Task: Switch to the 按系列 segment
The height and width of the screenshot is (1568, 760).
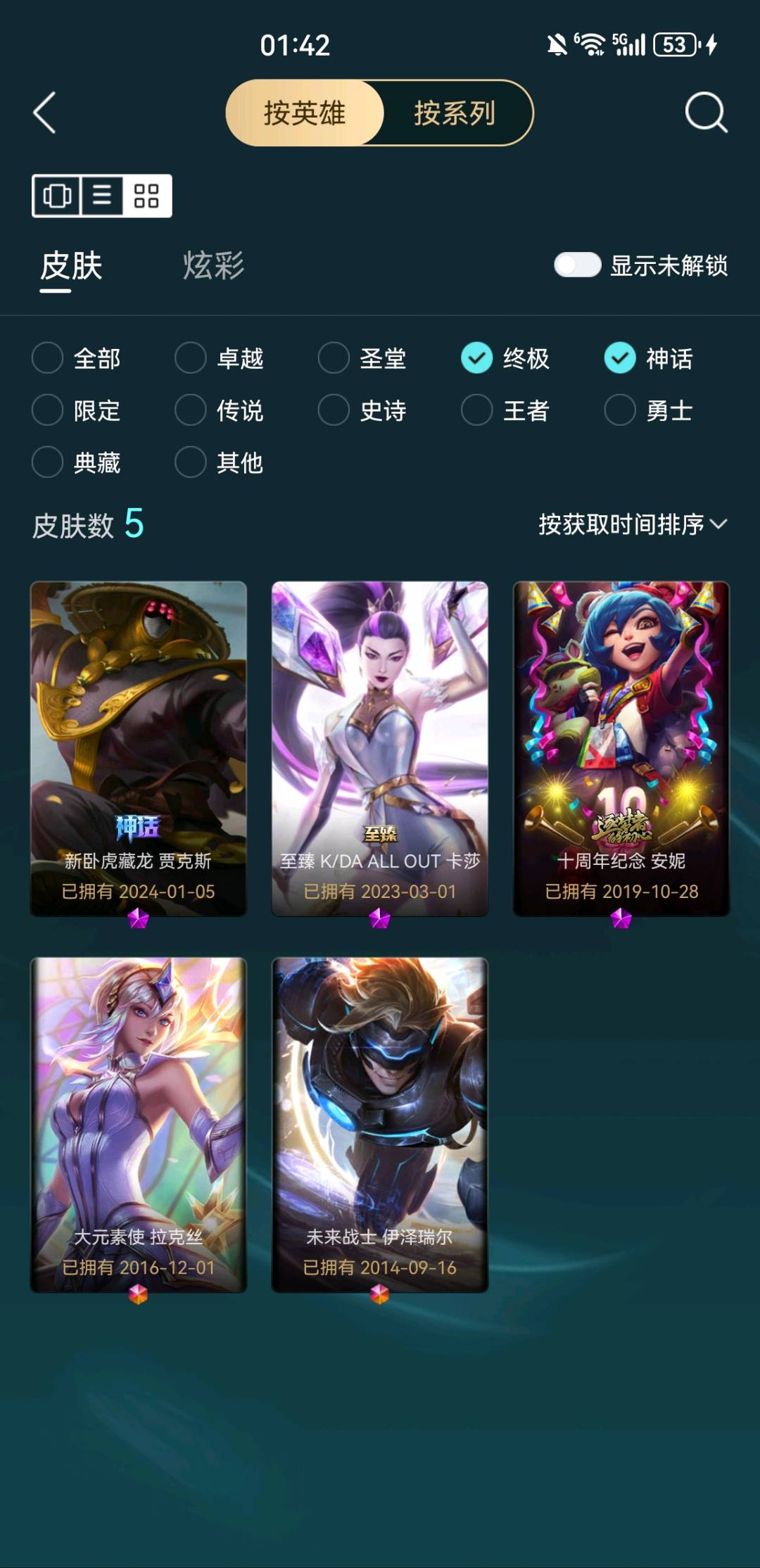Action: 455,113
